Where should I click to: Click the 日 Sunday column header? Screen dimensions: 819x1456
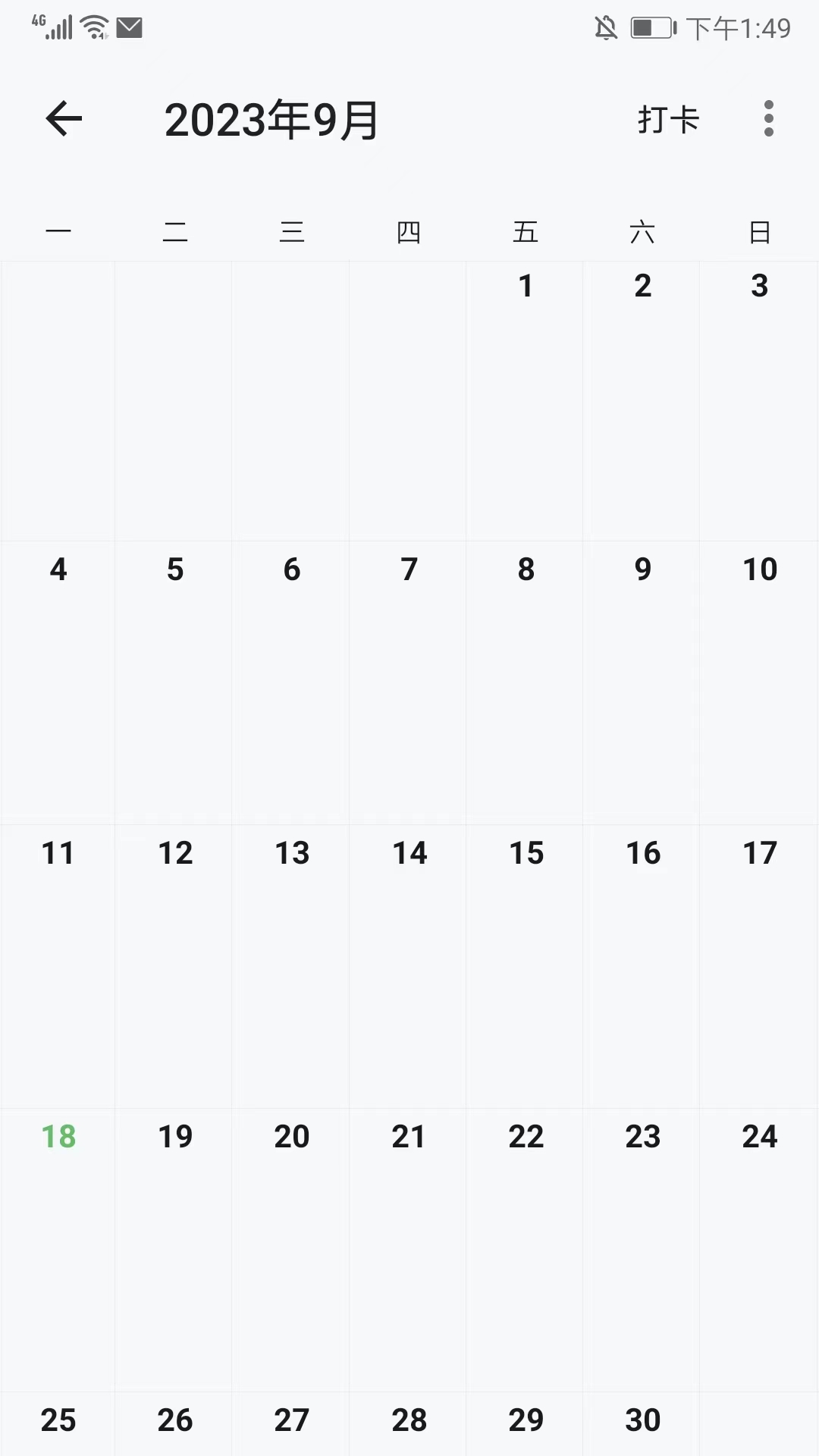[760, 232]
